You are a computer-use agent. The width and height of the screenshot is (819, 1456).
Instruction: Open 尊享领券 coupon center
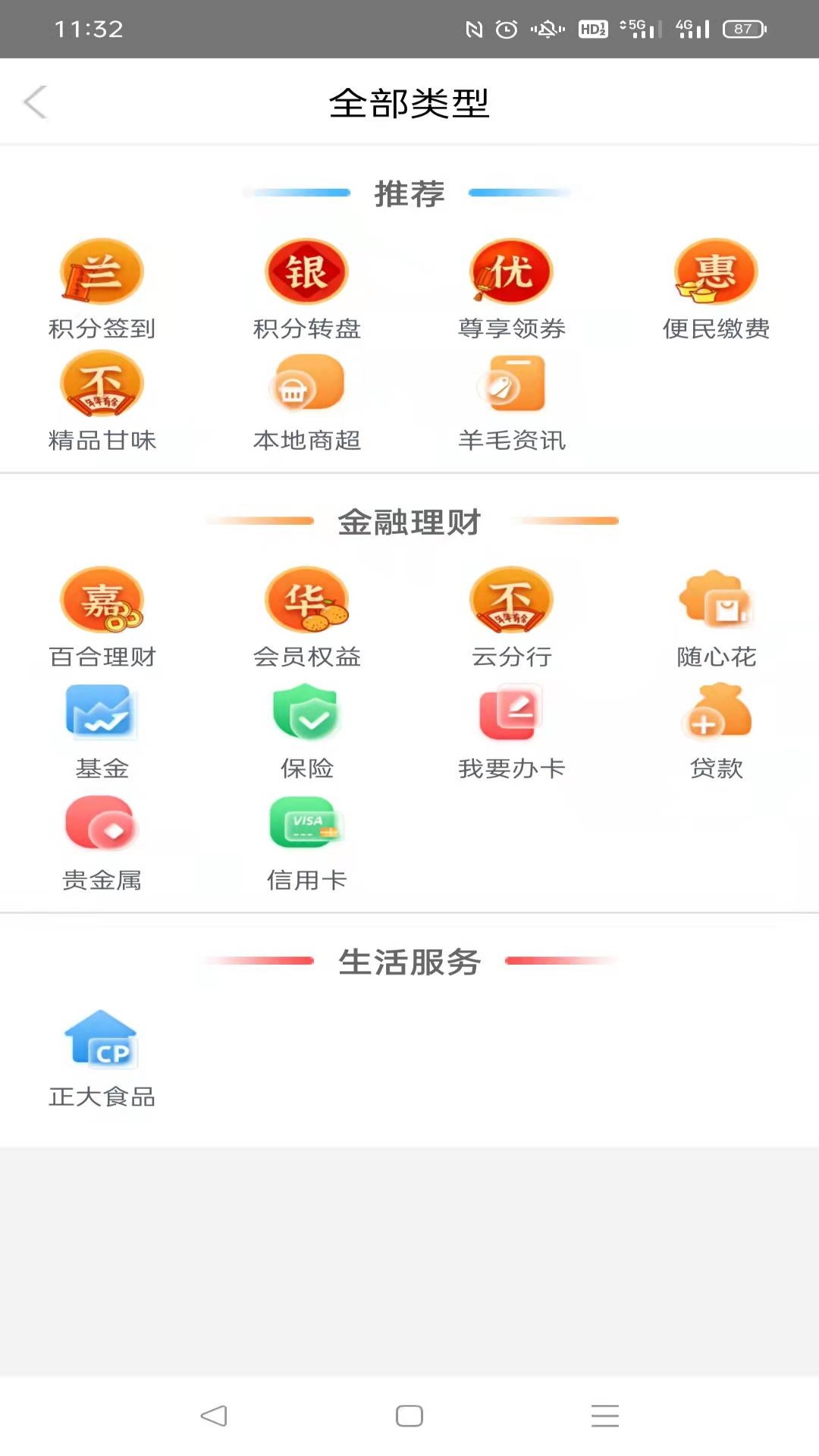coord(511,289)
